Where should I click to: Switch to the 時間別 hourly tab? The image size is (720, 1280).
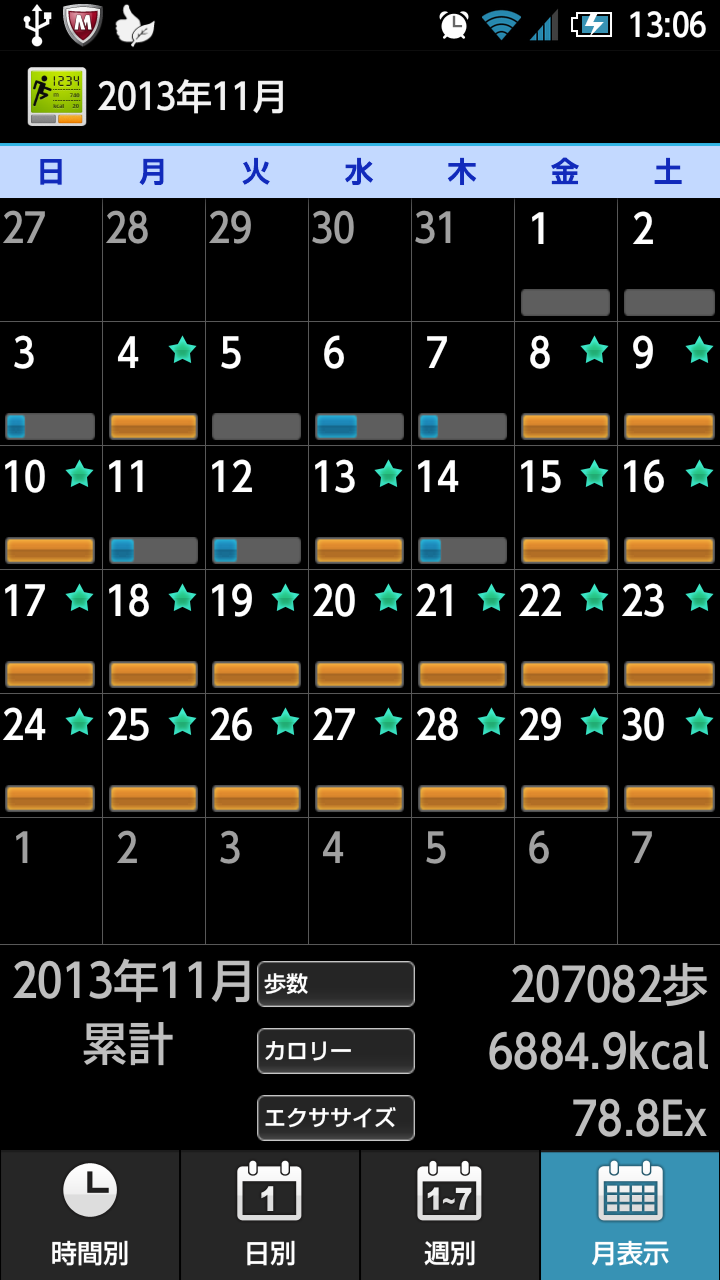pyautogui.click(x=90, y=1215)
